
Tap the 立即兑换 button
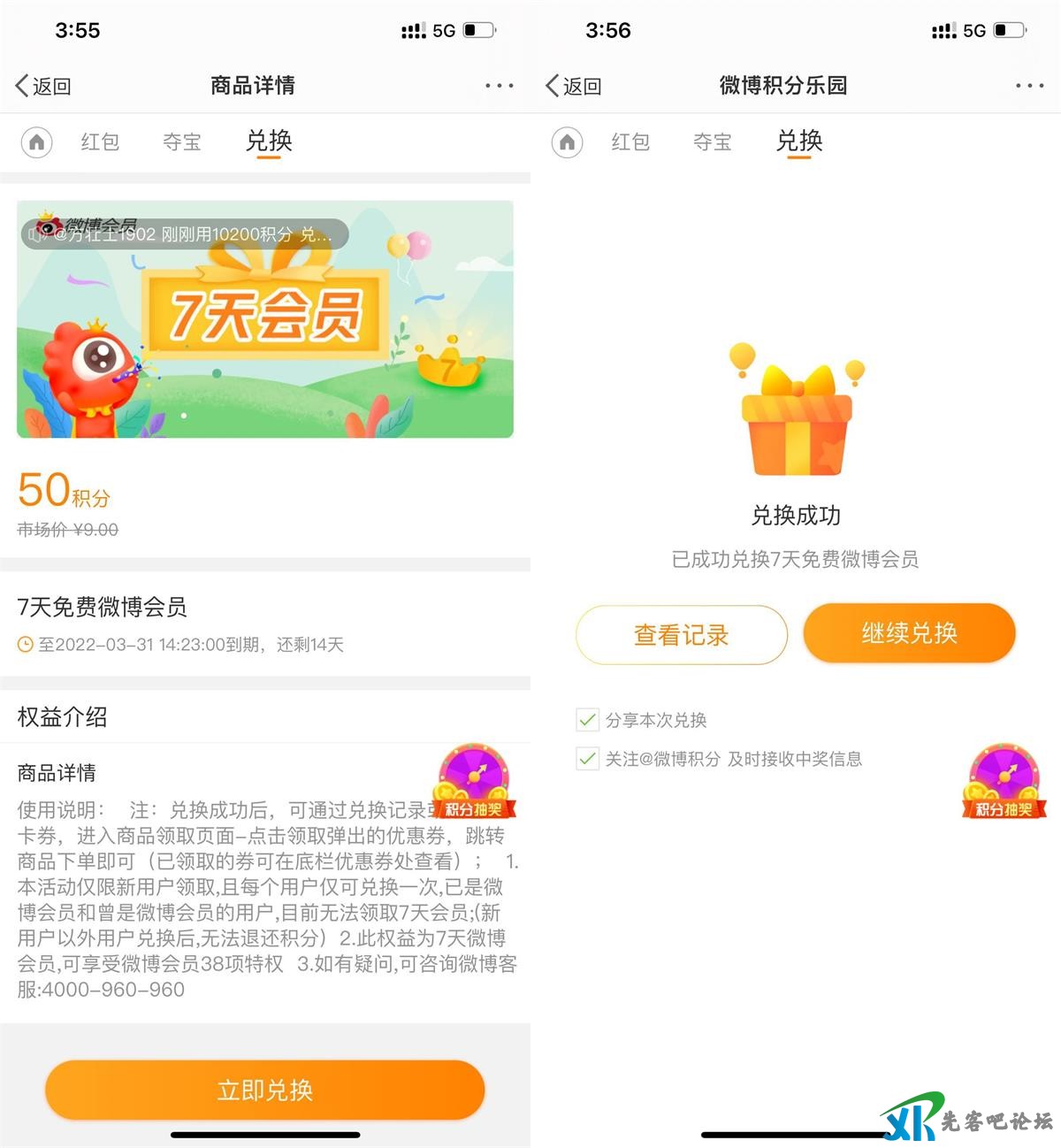265,1090
